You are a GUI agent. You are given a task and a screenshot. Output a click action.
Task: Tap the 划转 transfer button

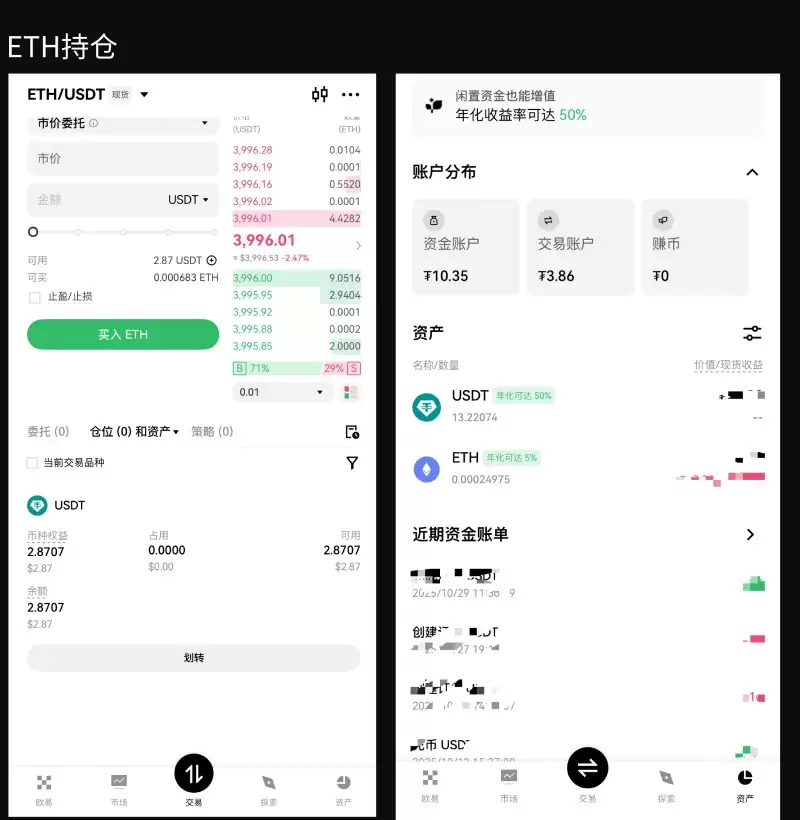(x=193, y=657)
